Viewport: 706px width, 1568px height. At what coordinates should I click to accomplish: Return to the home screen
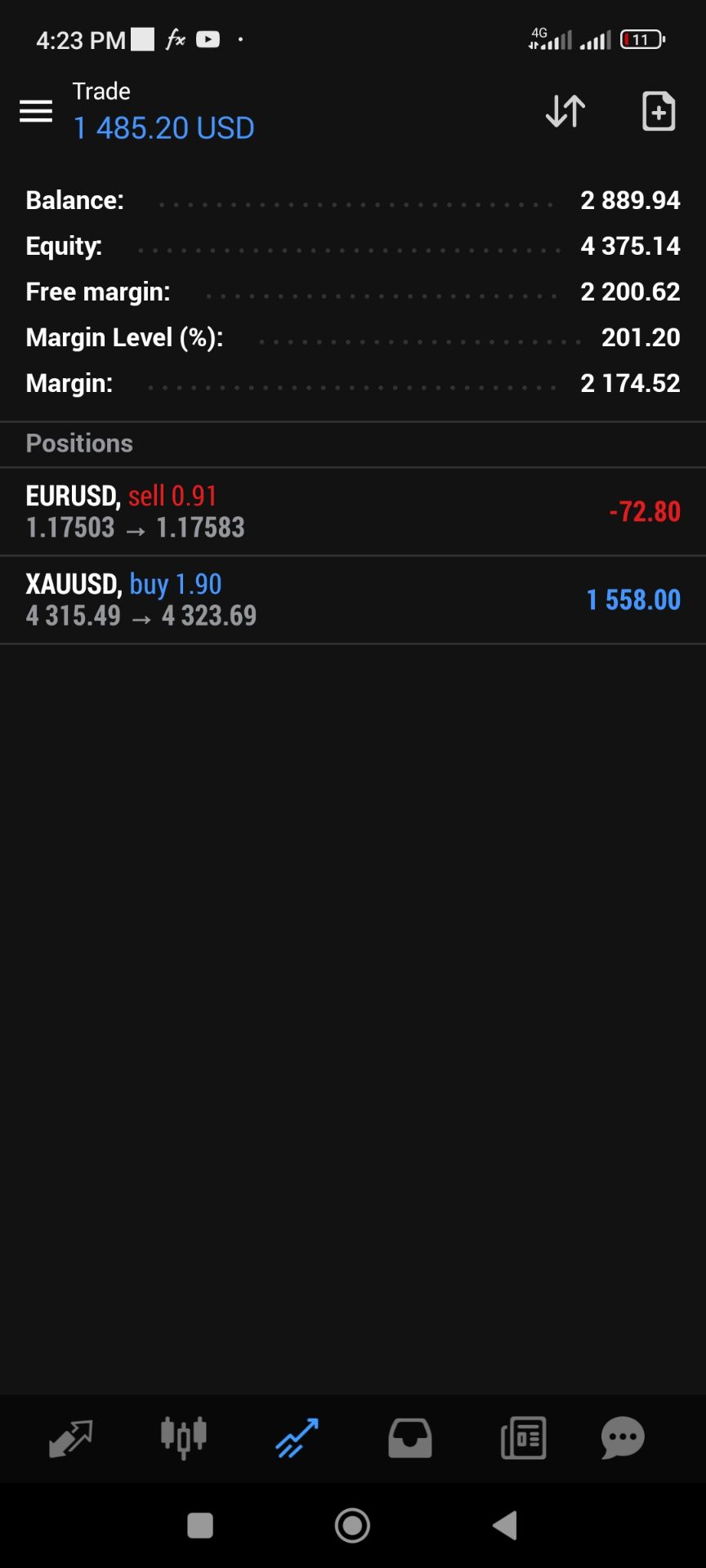(x=352, y=1525)
